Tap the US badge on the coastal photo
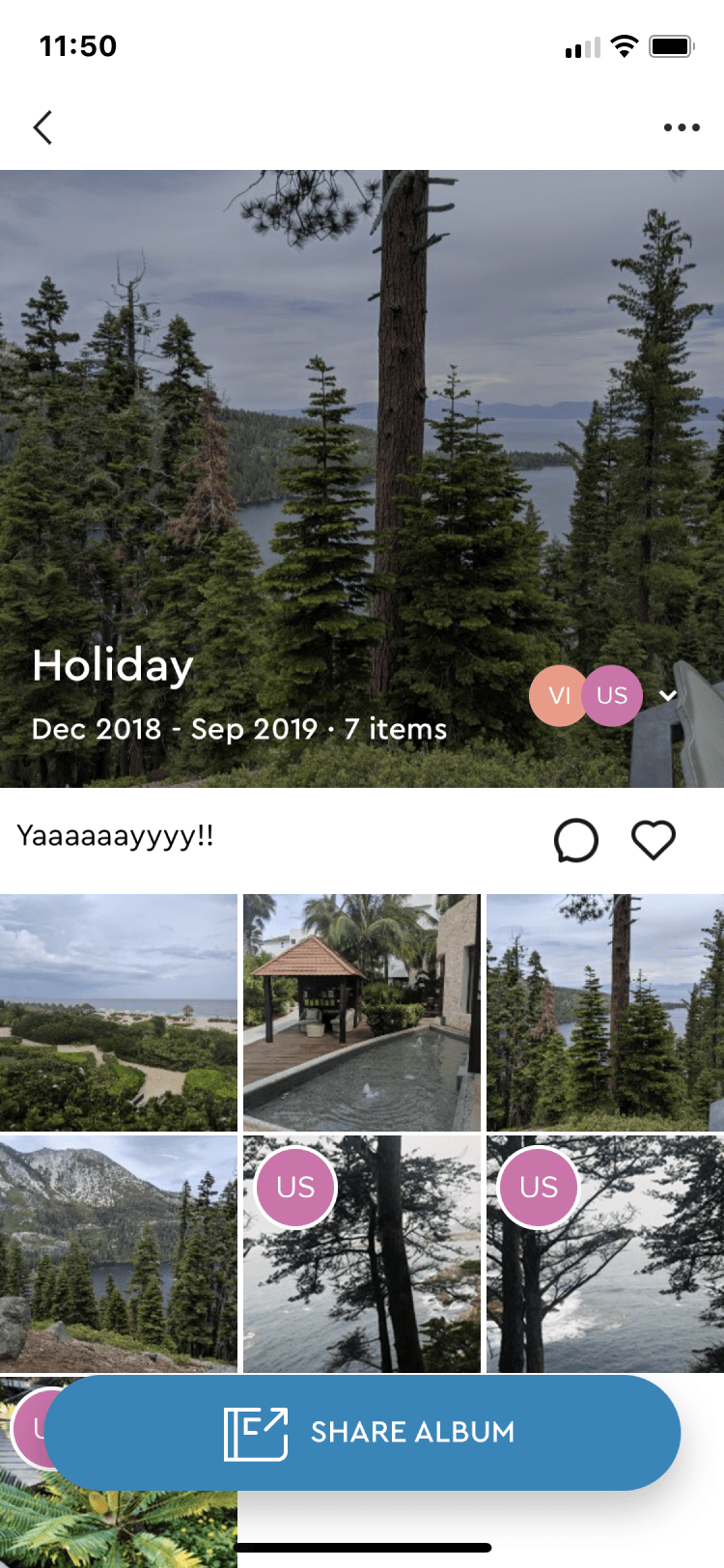 pos(294,1186)
